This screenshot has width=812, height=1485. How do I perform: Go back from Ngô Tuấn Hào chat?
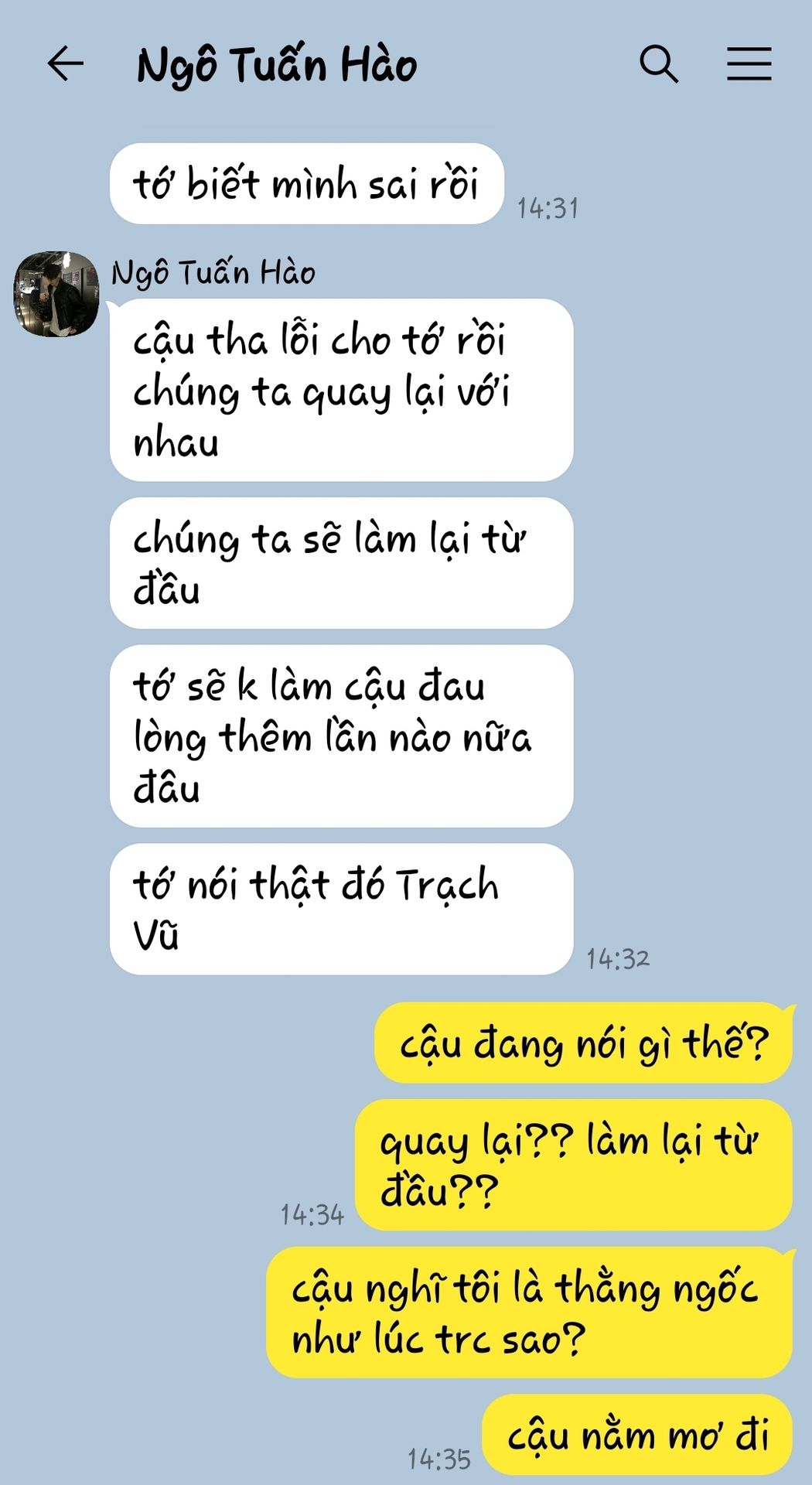pyautogui.click(x=66, y=63)
